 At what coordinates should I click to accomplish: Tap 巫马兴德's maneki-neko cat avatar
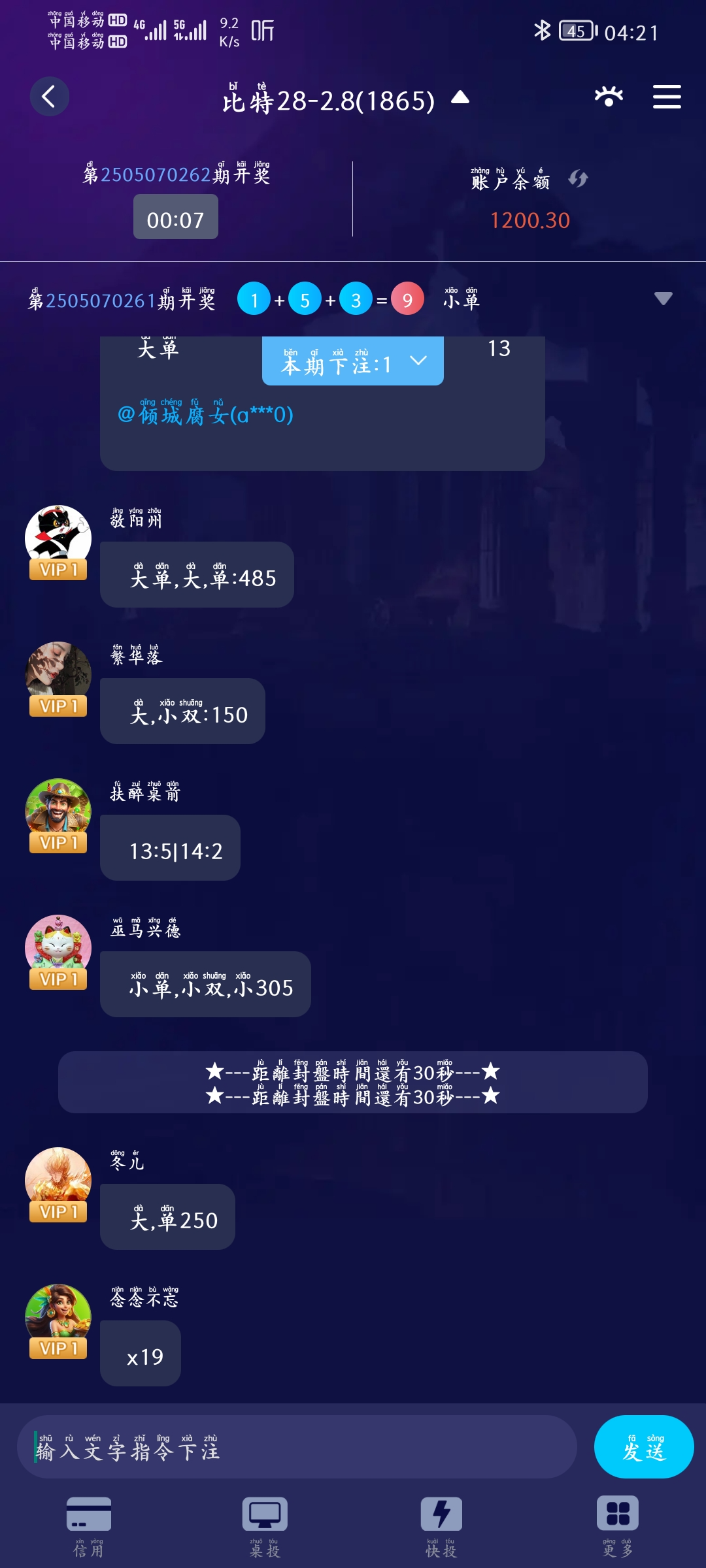click(58, 946)
